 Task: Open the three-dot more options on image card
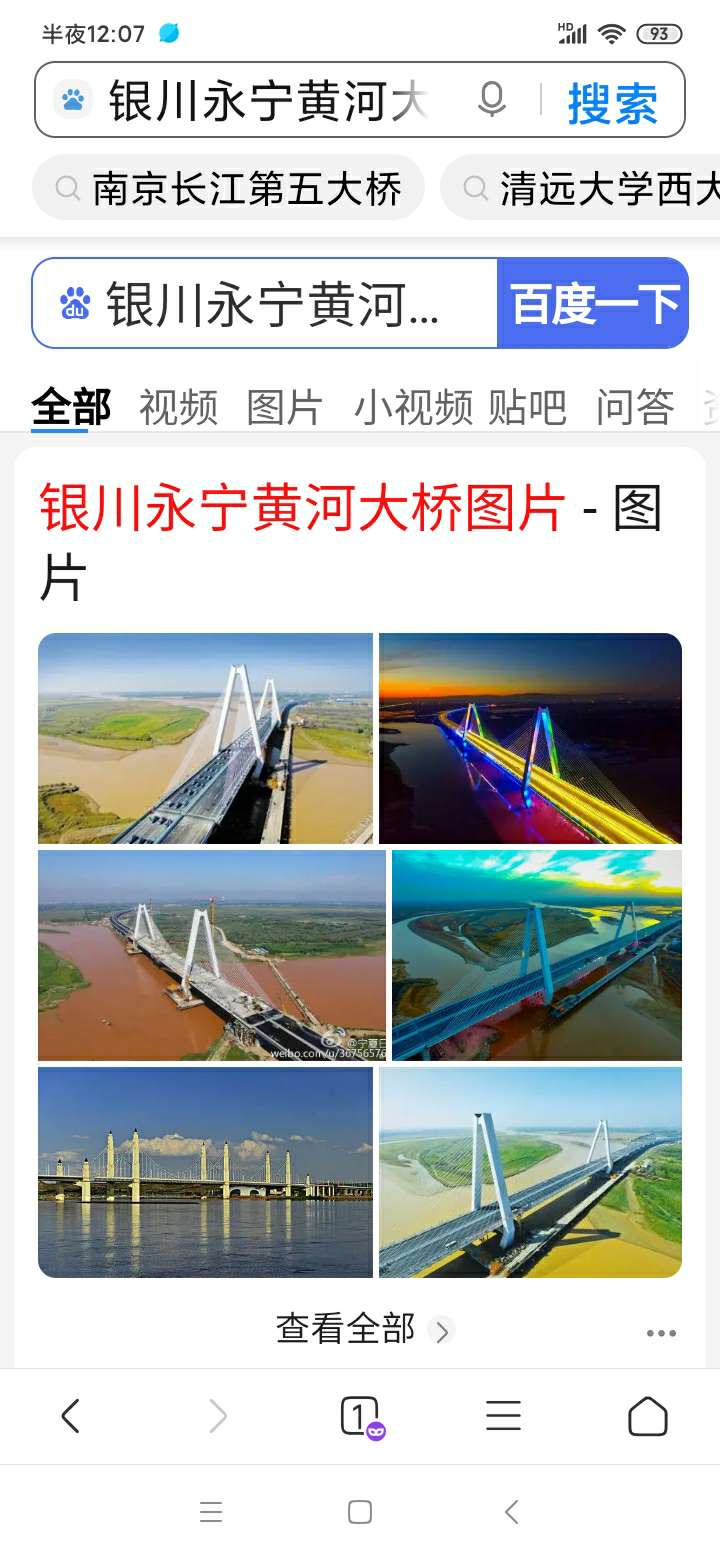point(661,1333)
